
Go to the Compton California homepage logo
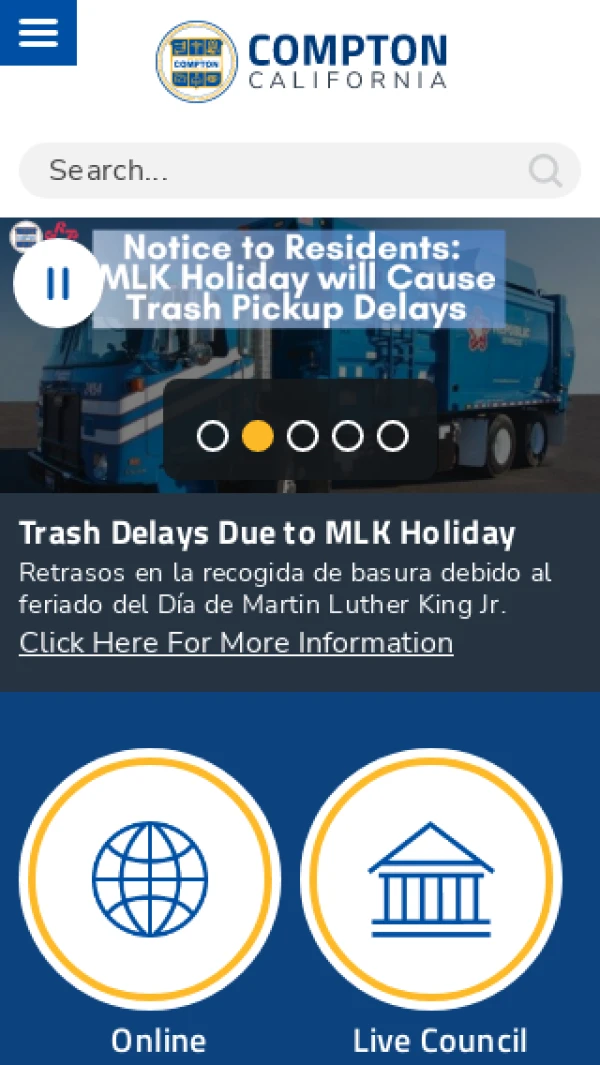301,62
